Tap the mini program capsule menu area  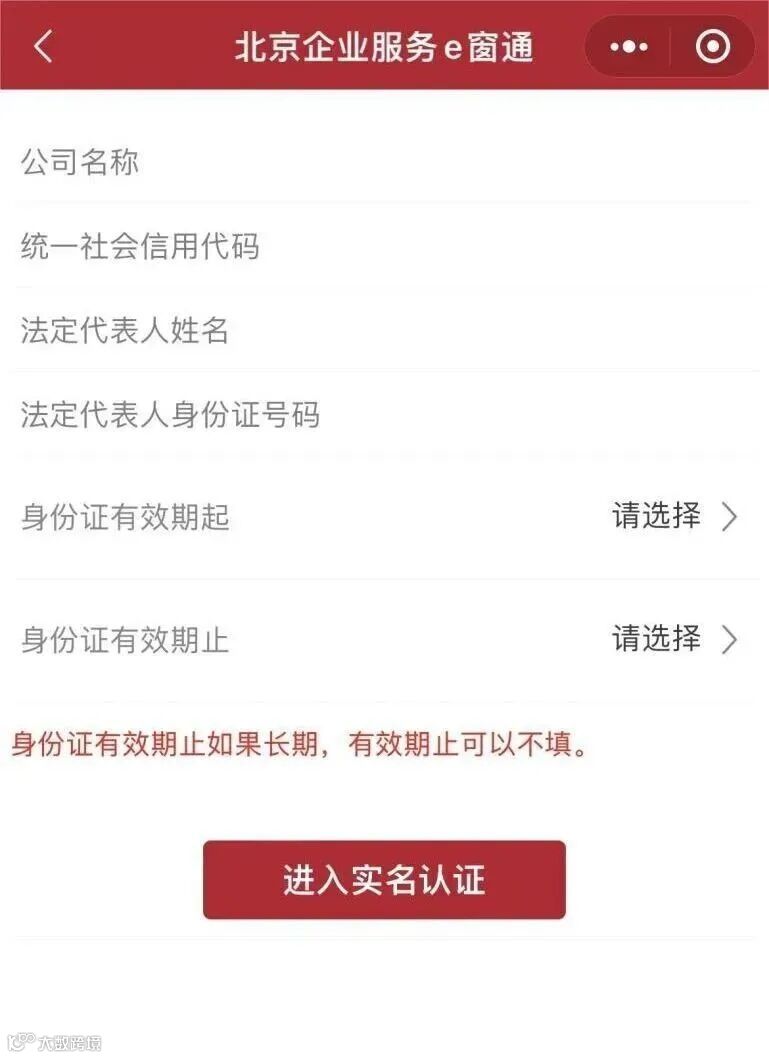668,46
